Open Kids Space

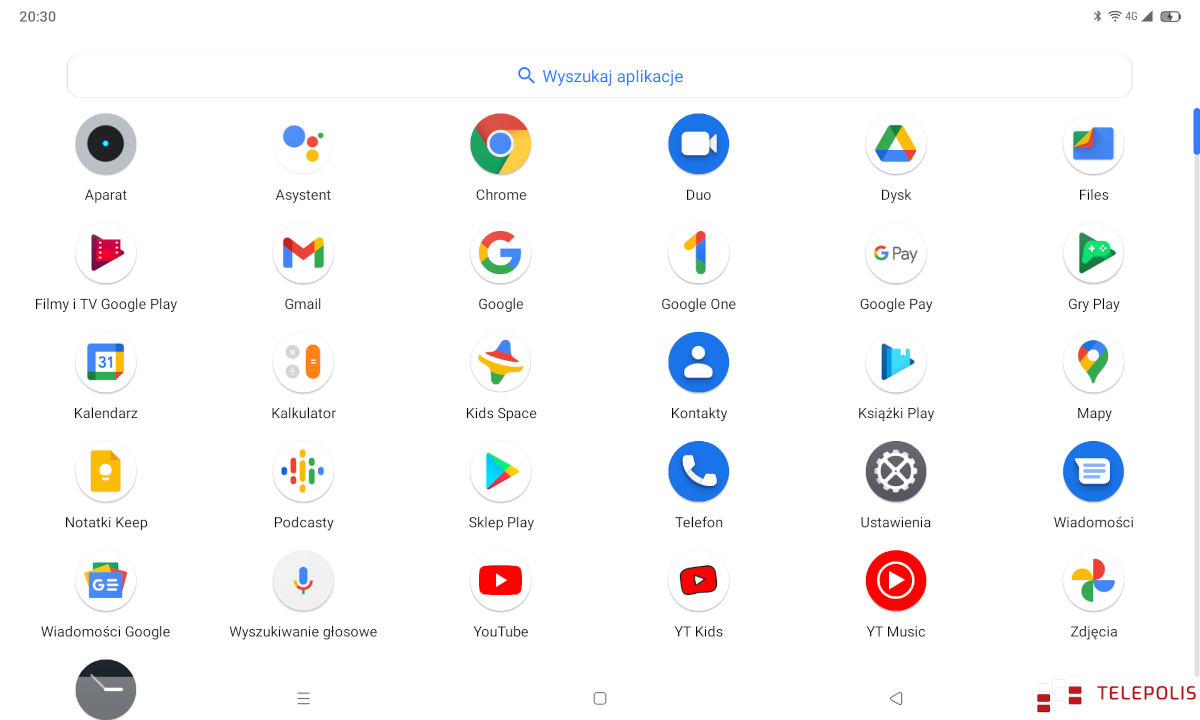(501, 362)
